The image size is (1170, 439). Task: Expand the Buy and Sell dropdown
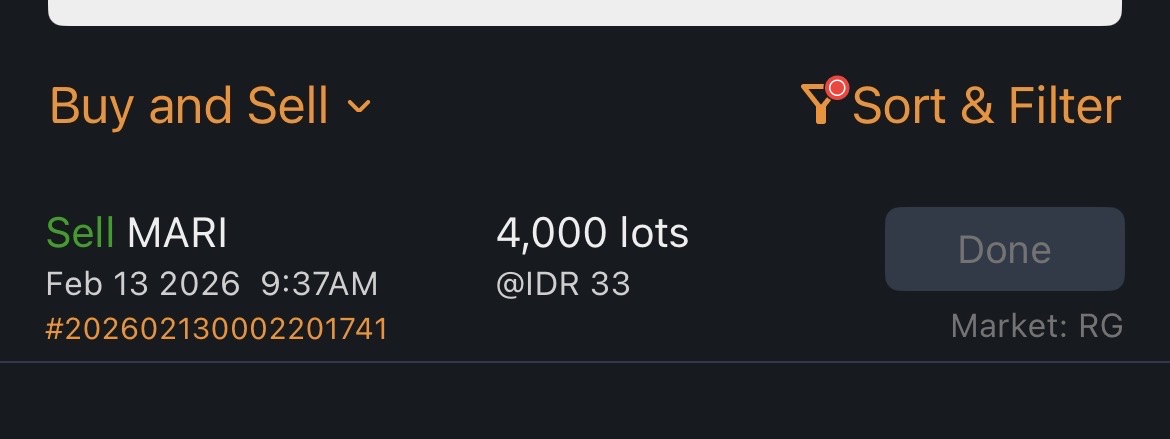[210, 106]
